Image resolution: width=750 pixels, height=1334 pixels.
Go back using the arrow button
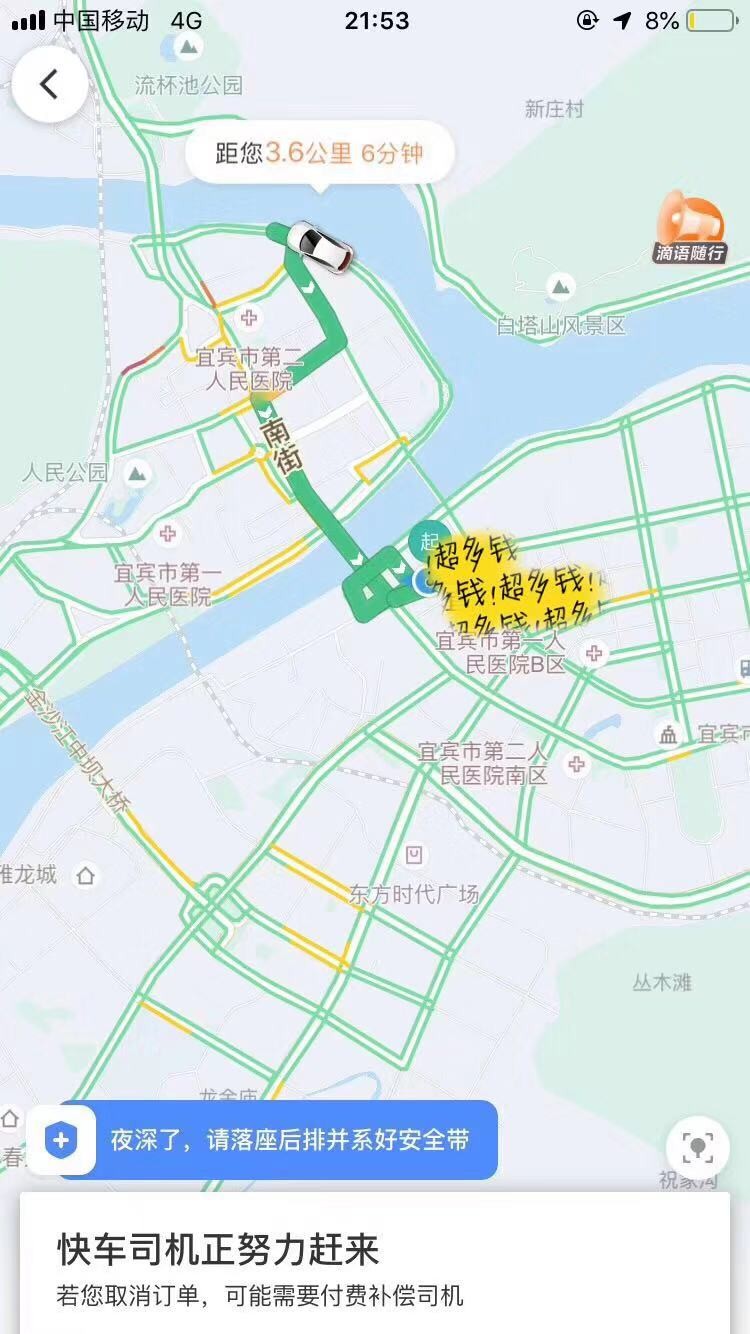49,85
